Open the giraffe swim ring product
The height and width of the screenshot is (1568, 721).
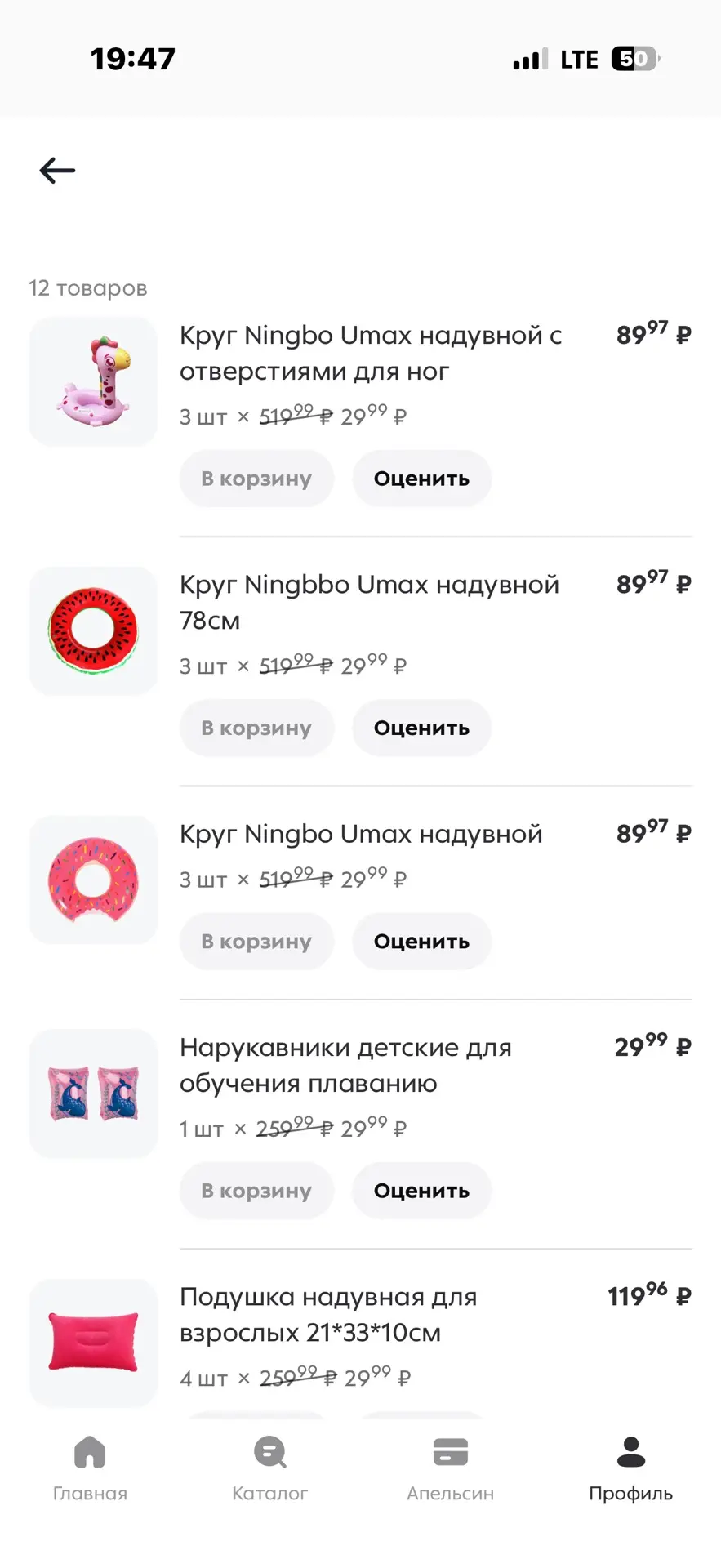[x=93, y=381]
